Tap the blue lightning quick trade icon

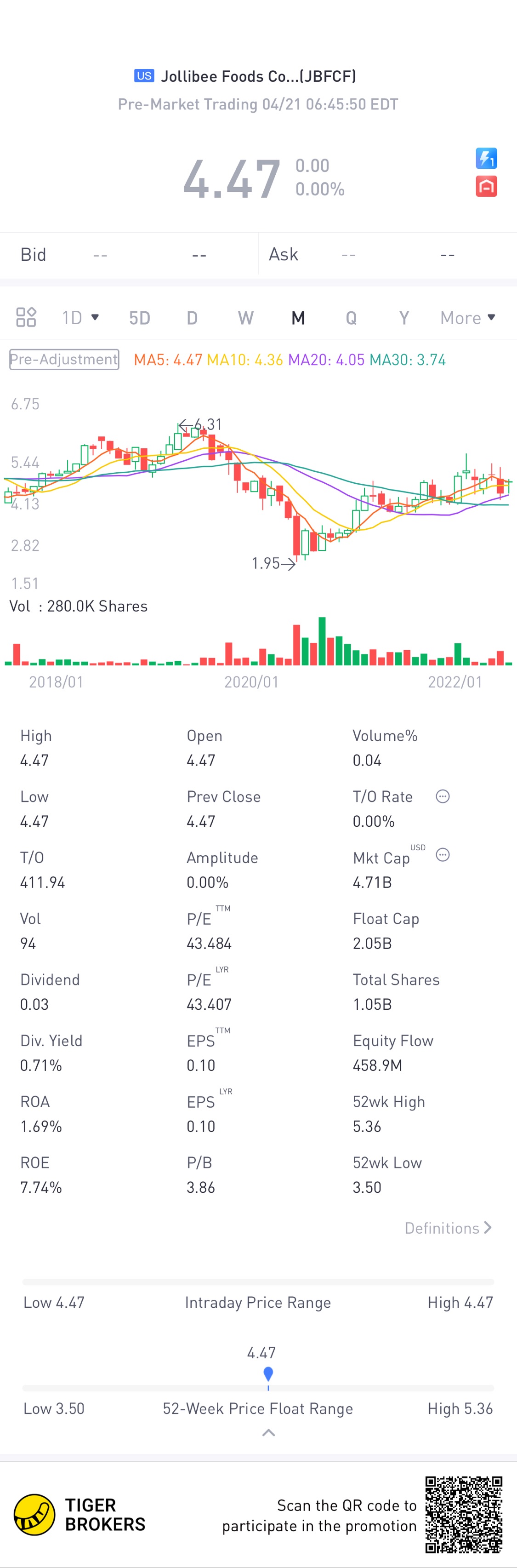pos(486,158)
